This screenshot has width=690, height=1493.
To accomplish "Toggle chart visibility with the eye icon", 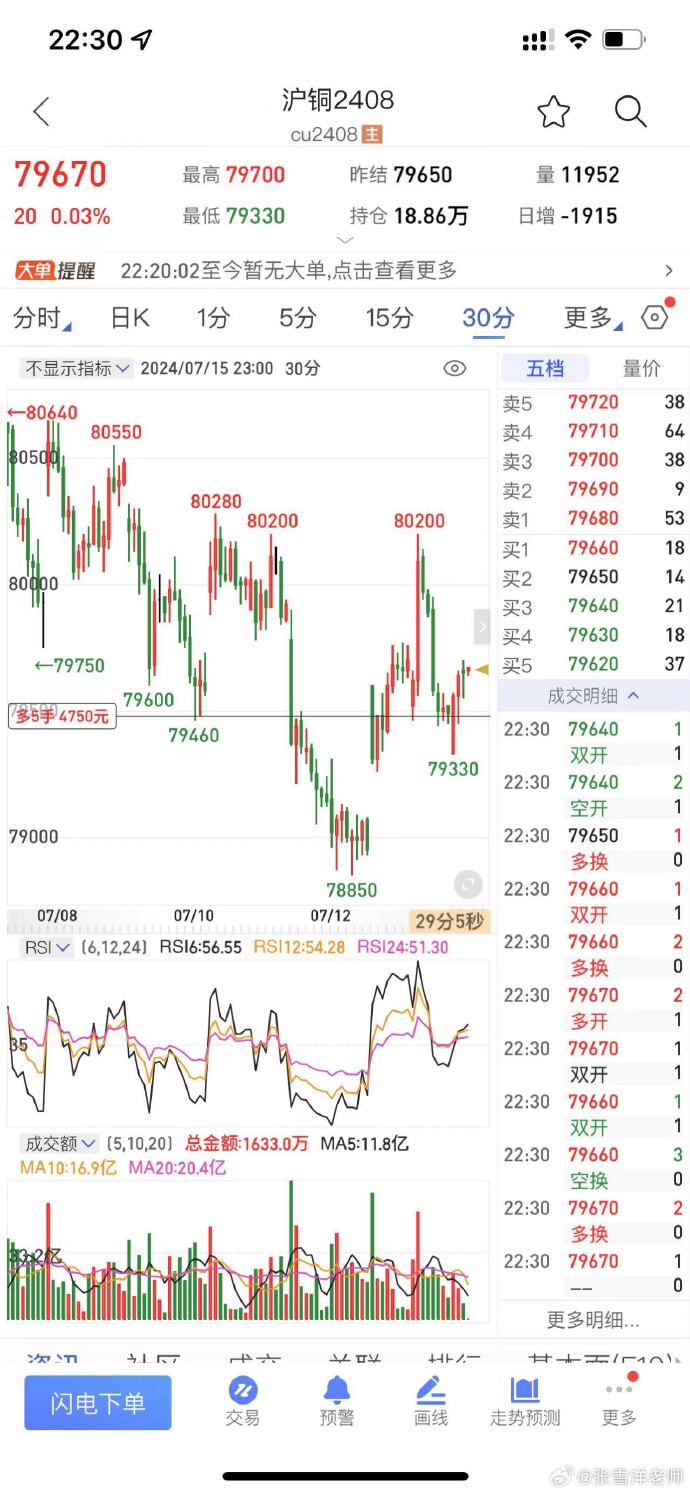I will click(454, 368).
